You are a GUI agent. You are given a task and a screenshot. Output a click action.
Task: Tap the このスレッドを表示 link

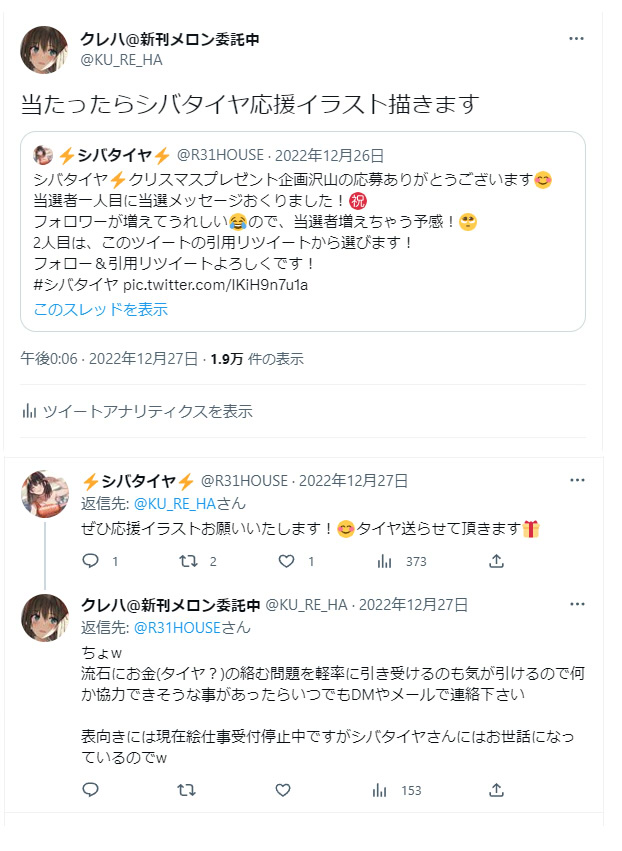coord(100,310)
